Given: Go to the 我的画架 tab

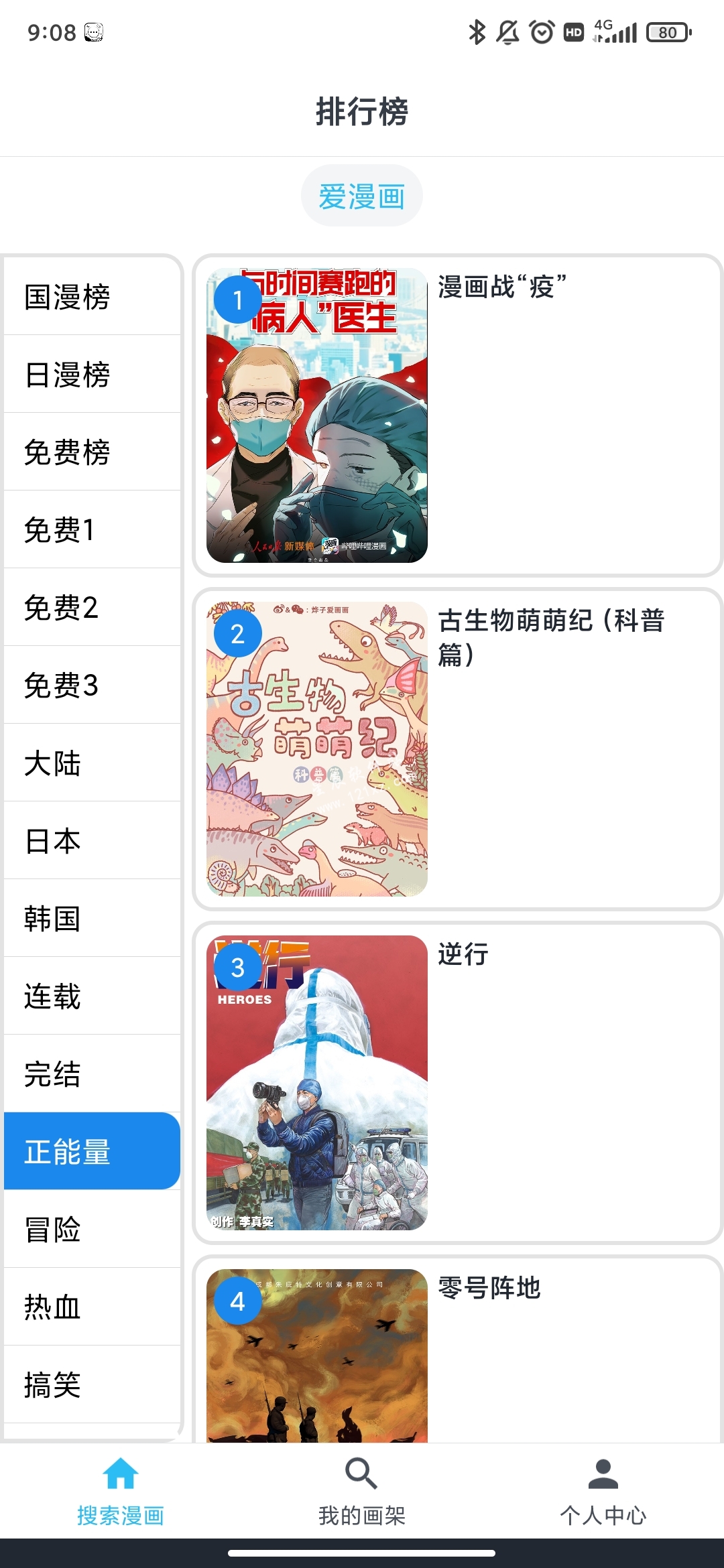Looking at the screenshot, I should point(361,1490).
